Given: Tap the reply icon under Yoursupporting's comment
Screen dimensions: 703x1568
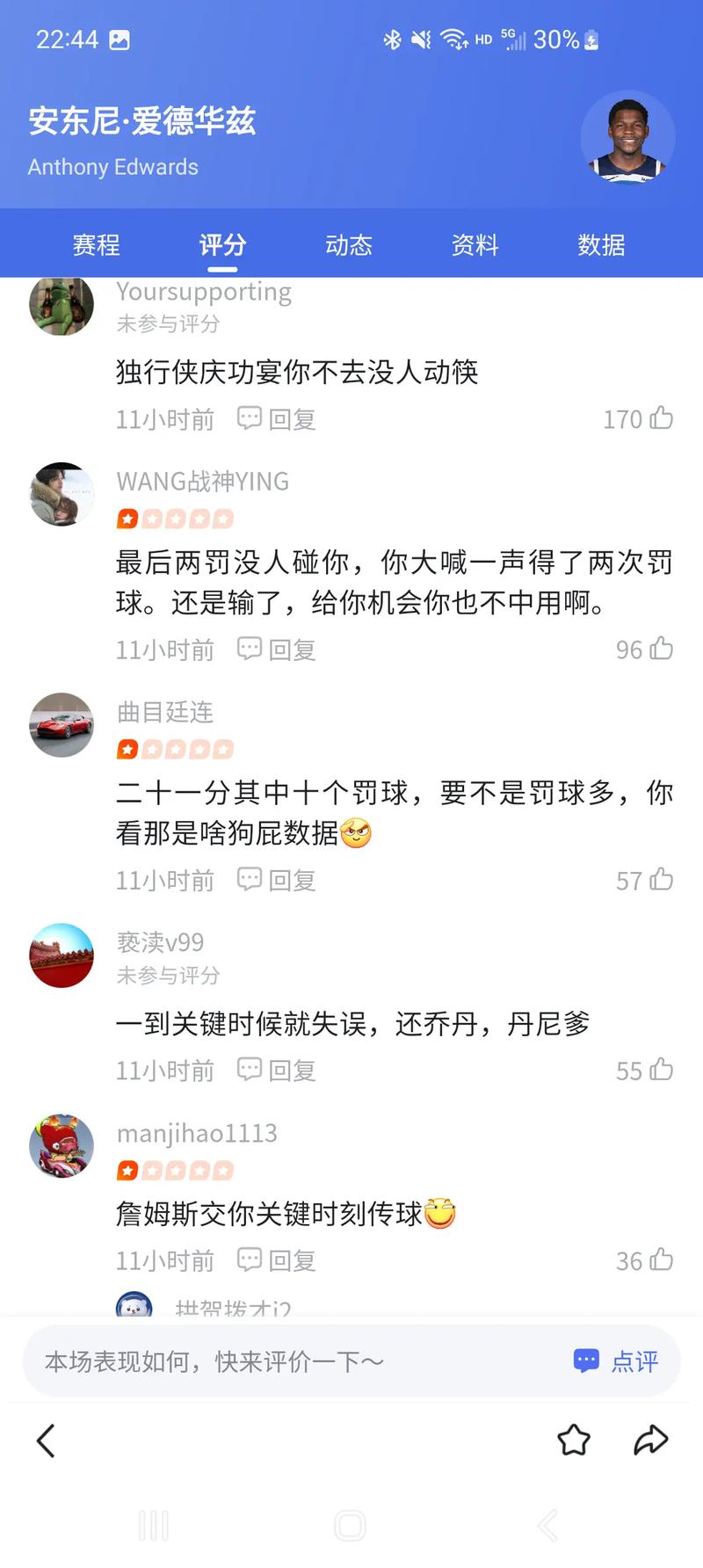Looking at the screenshot, I should 250,419.
